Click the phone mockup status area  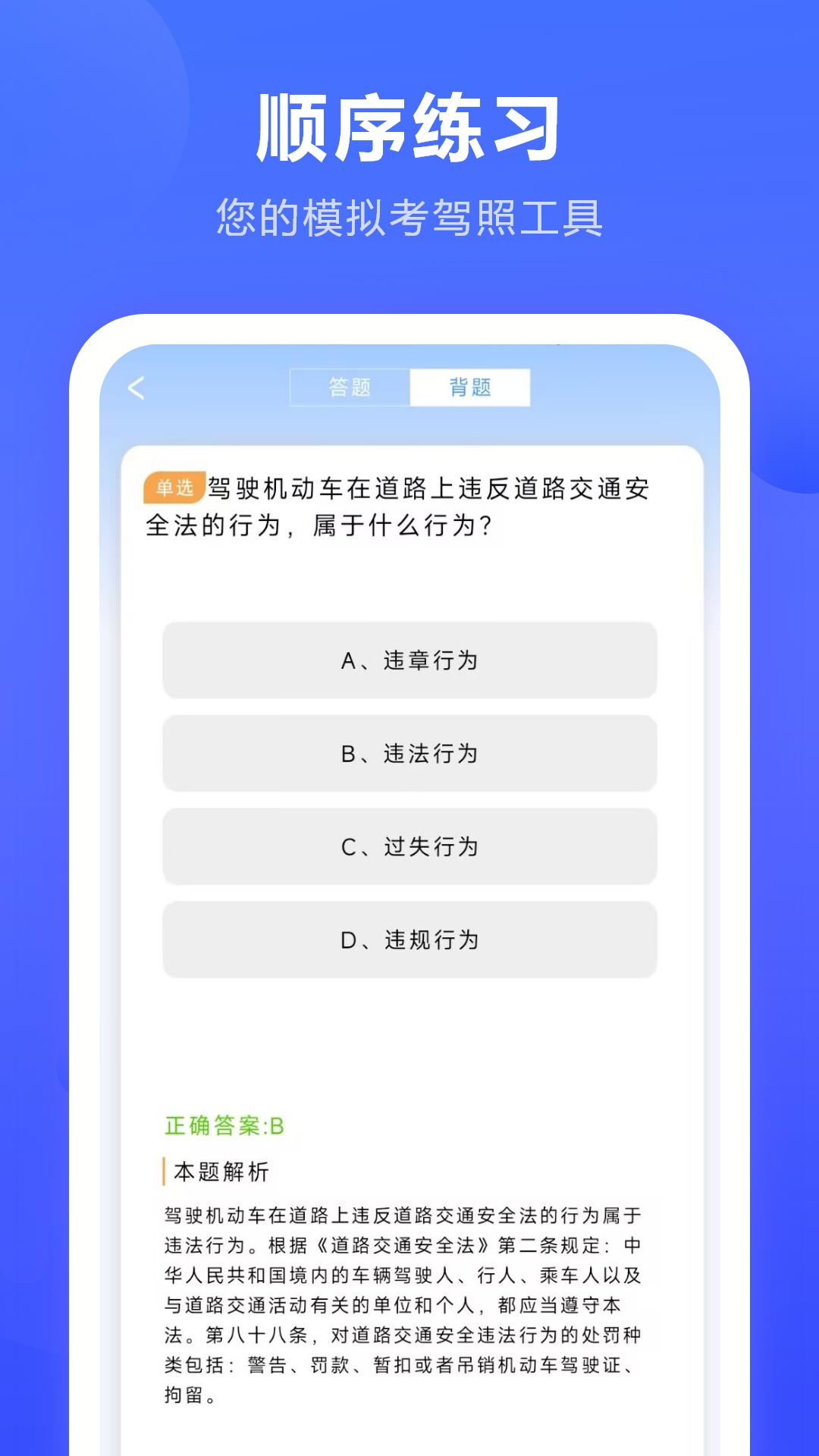[x=409, y=356]
